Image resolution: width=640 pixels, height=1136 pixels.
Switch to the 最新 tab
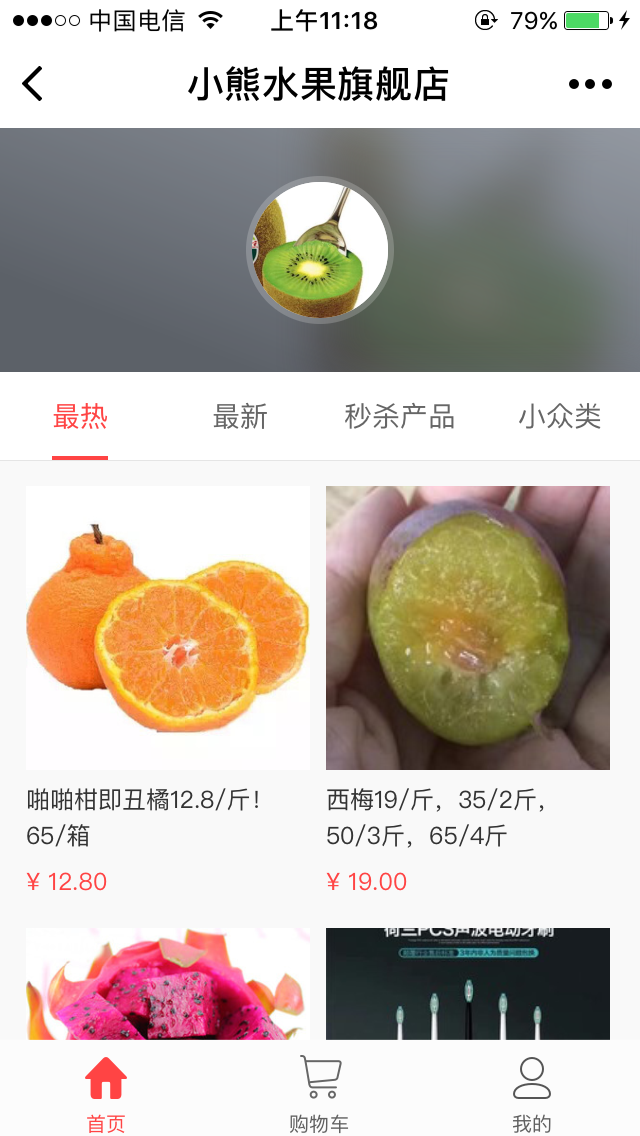tap(240, 417)
